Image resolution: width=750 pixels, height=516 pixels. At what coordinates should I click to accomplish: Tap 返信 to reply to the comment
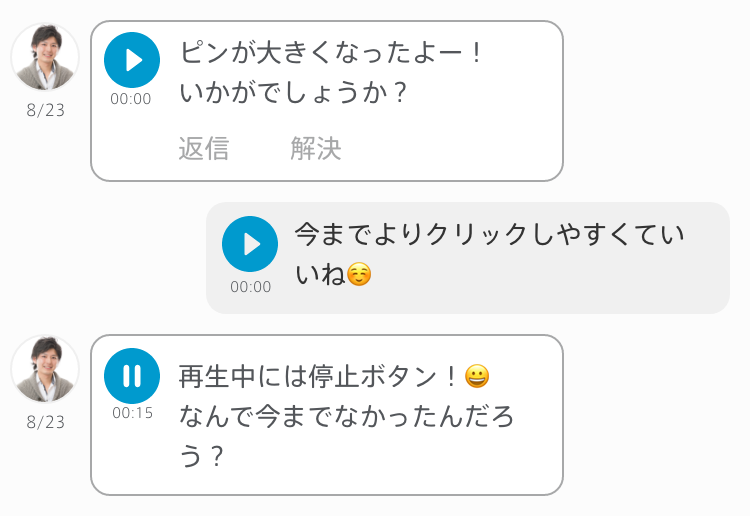(x=204, y=149)
